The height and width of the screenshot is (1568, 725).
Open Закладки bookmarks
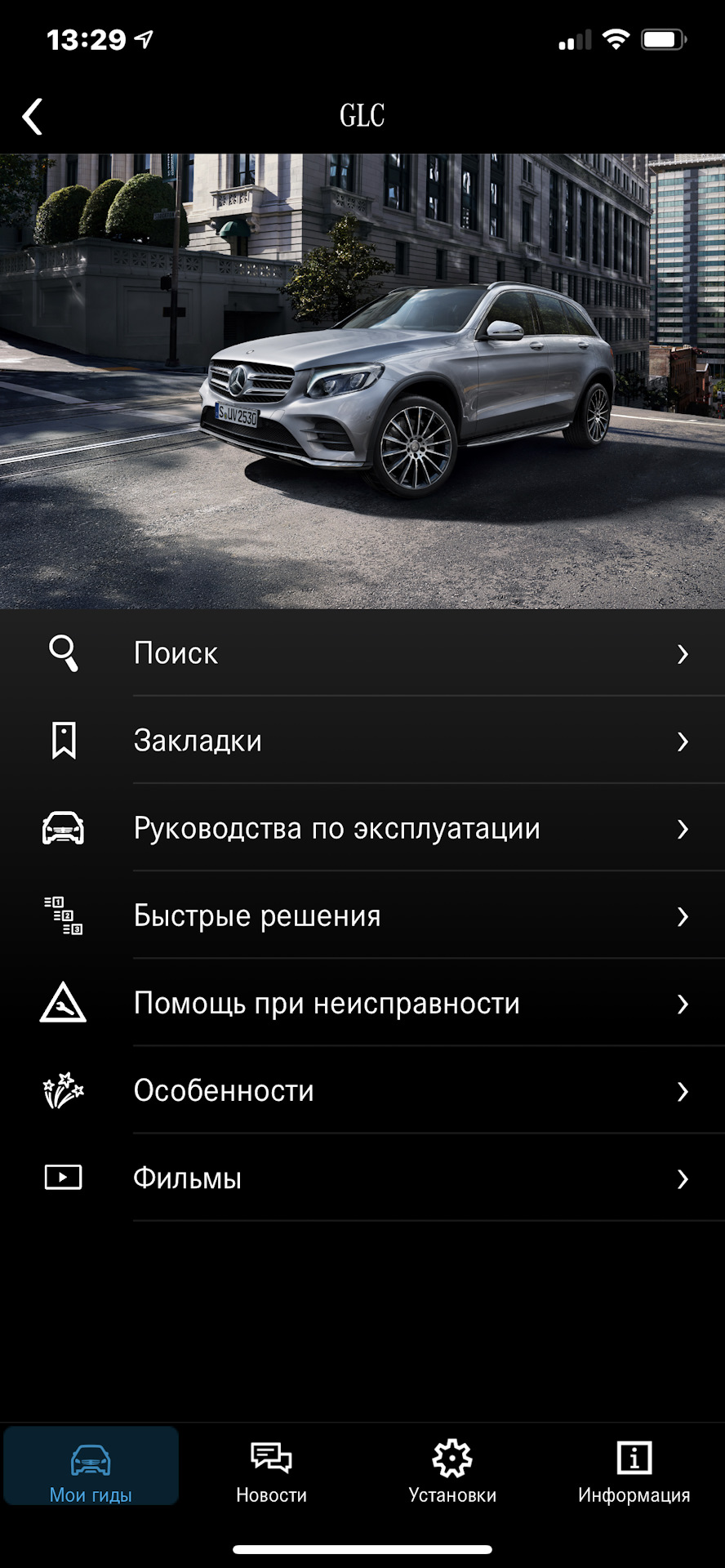362,741
